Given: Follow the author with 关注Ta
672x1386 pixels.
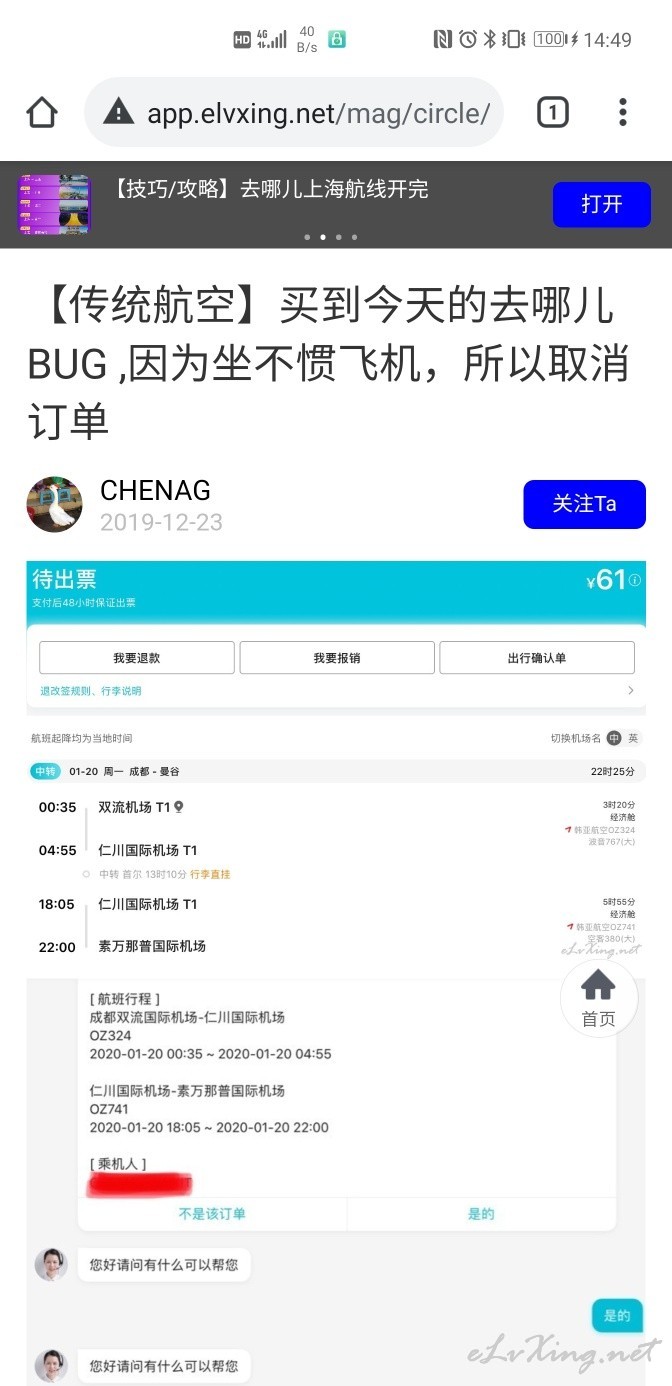Looking at the screenshot, I should [585, 504].
